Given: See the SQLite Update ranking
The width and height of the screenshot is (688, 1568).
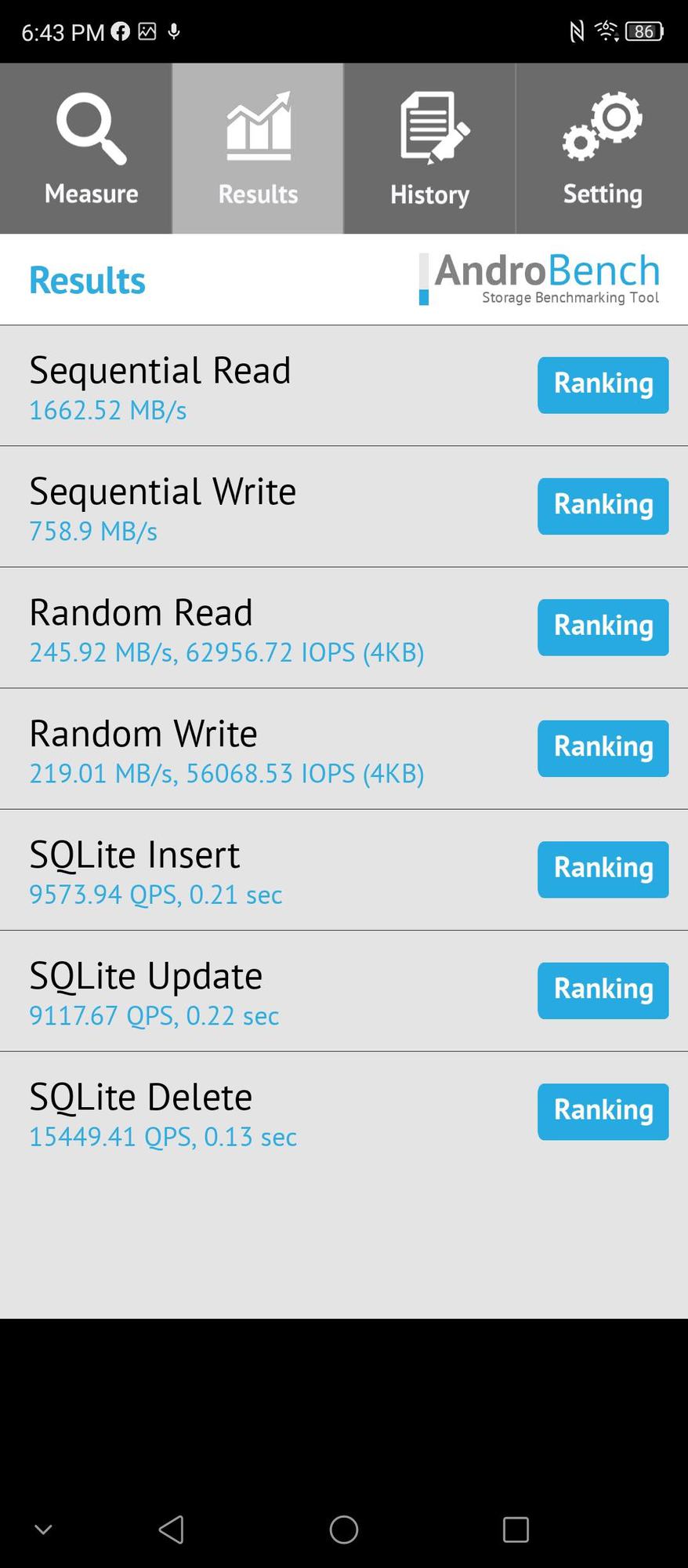Looking at the screenshot, I should pyautogui.click(x=603, y=990).
